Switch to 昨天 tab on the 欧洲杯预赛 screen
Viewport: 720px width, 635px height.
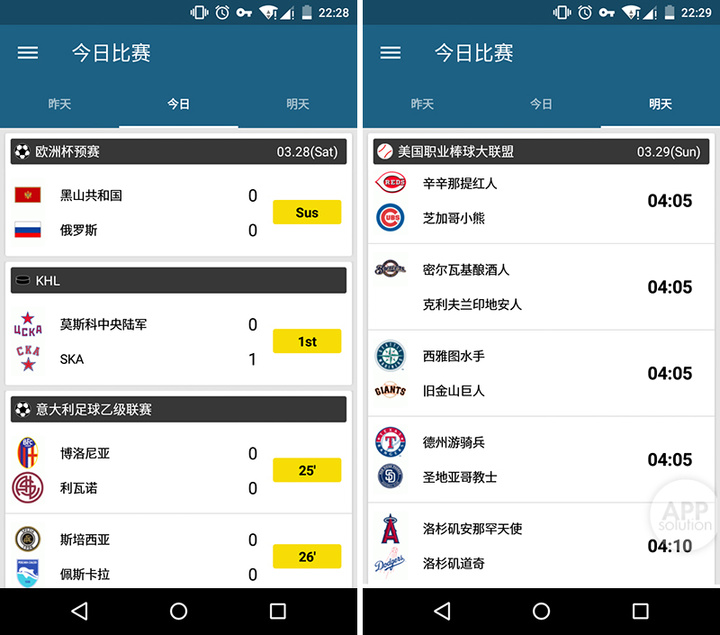click(60, 104)
